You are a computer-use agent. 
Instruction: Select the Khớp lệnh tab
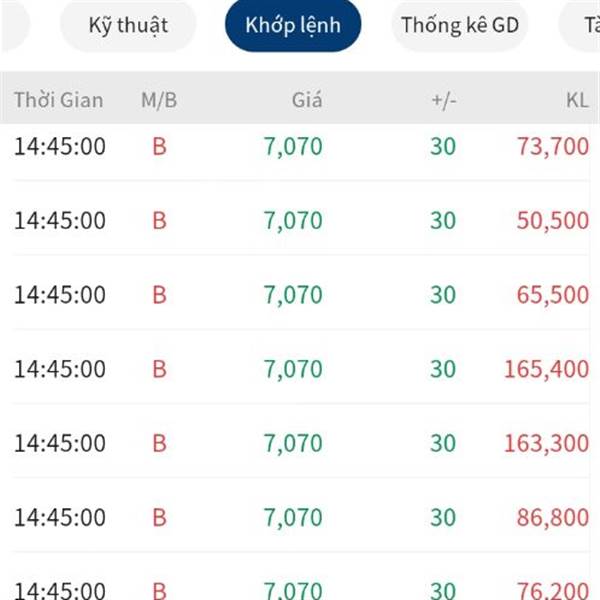coord(293,25)
